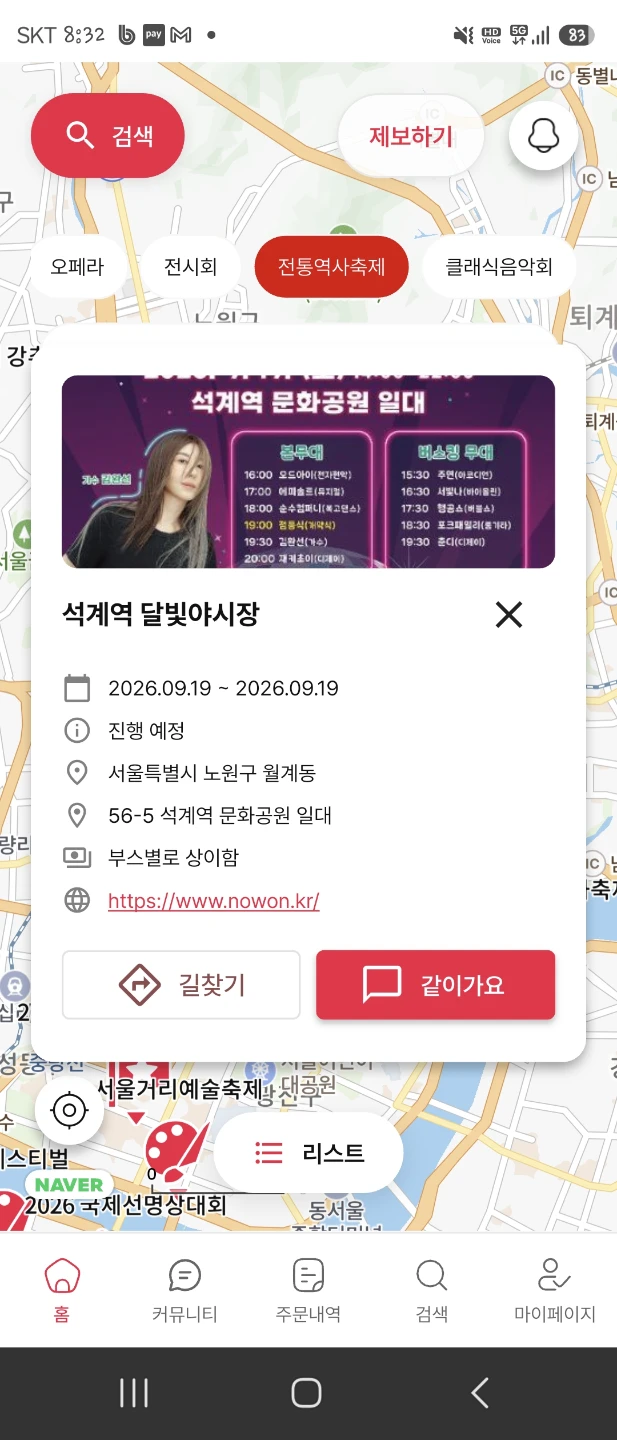The image size is (617, 1440).
Task: Center map on my current location
Action: (x=70, y=1110)
